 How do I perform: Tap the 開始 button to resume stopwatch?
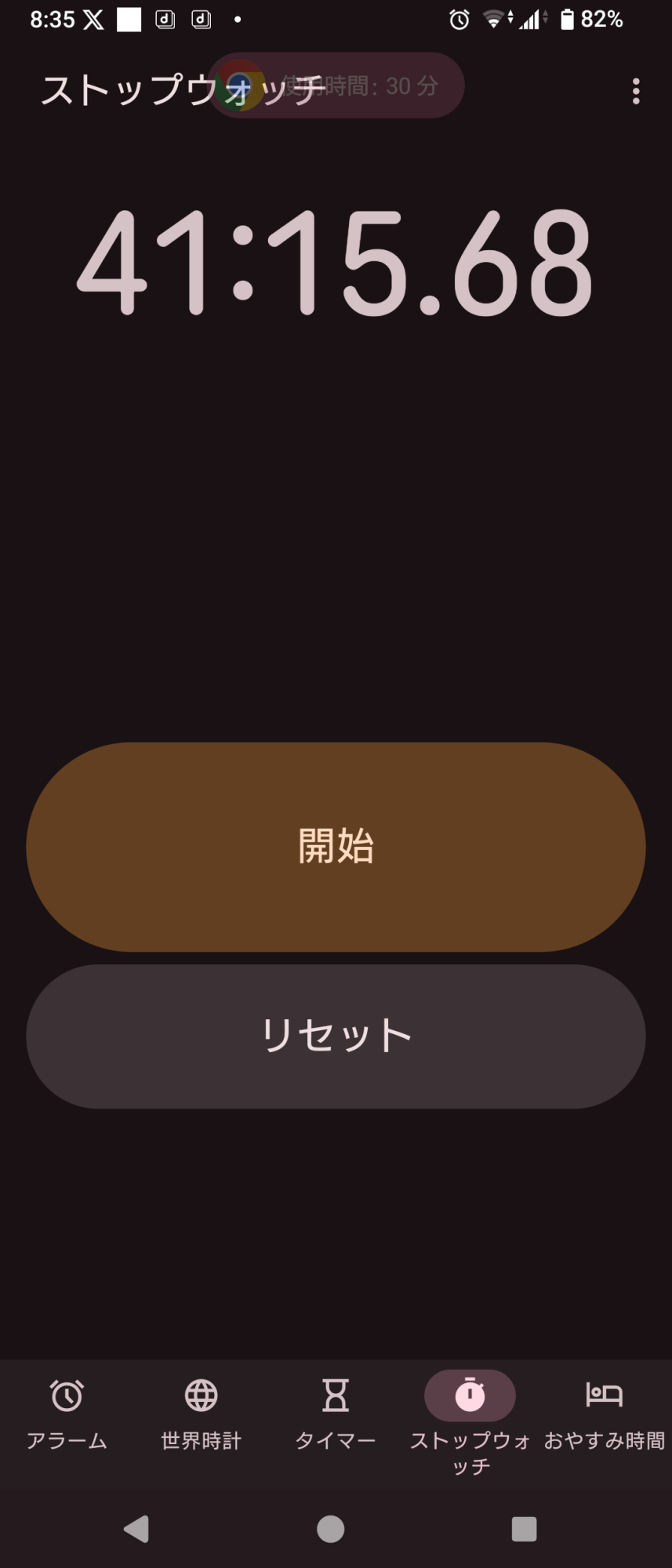click(336, 847)
